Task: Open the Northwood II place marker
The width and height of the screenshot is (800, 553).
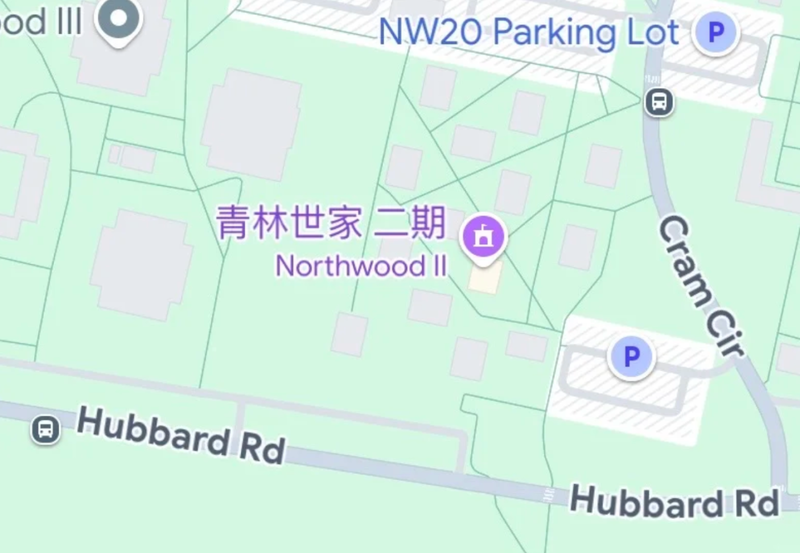Action: point(484,238)
